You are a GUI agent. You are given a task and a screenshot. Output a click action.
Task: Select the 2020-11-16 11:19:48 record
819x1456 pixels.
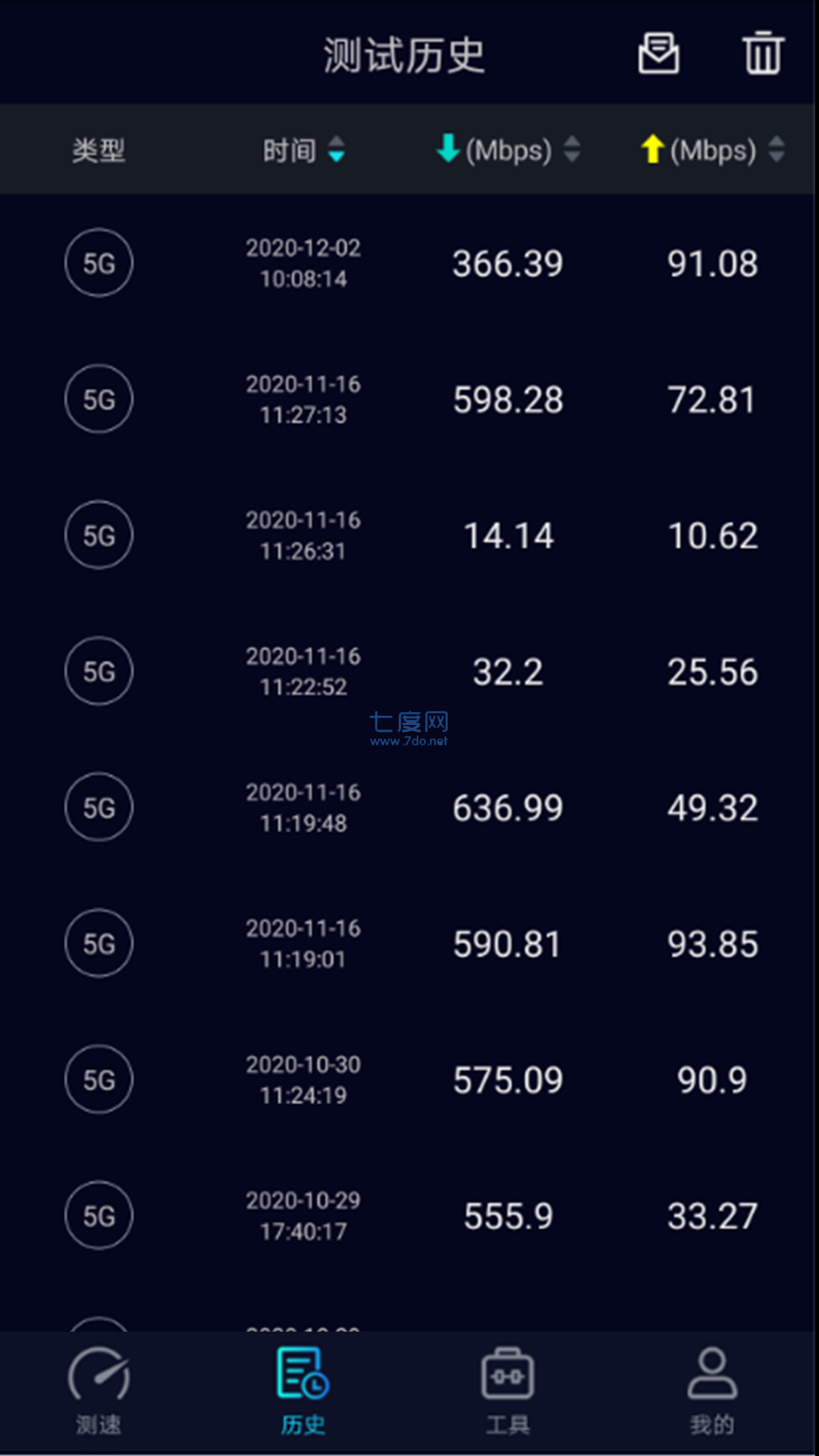tap(409, 808)
